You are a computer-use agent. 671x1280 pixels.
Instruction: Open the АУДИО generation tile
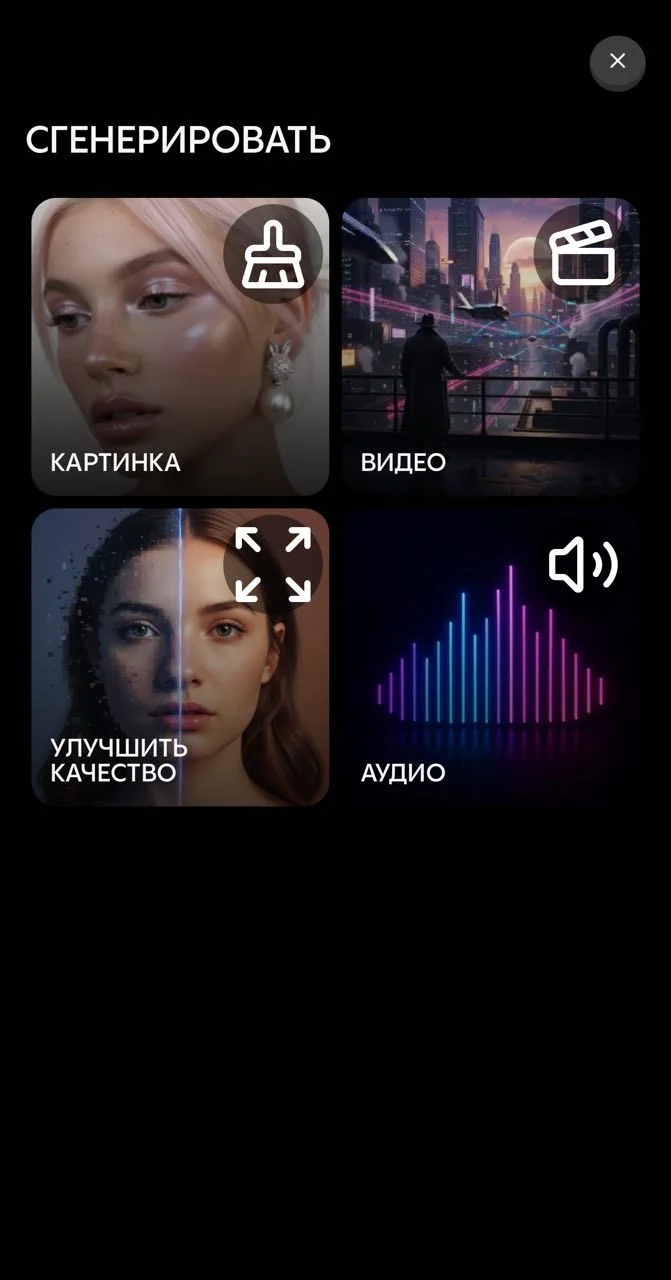(490, 657)
